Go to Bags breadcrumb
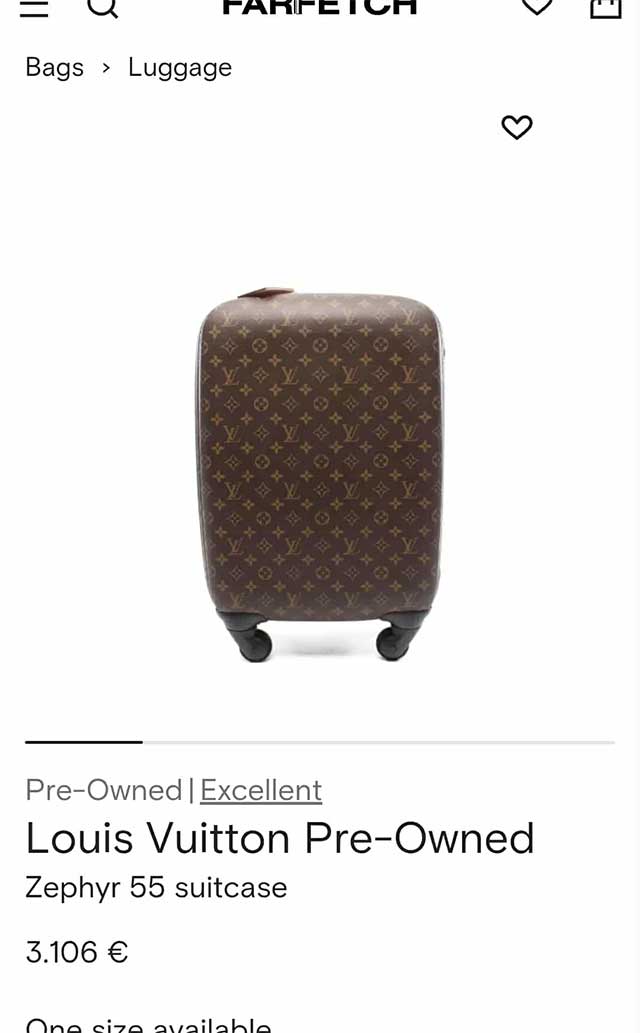 point(55,67)
